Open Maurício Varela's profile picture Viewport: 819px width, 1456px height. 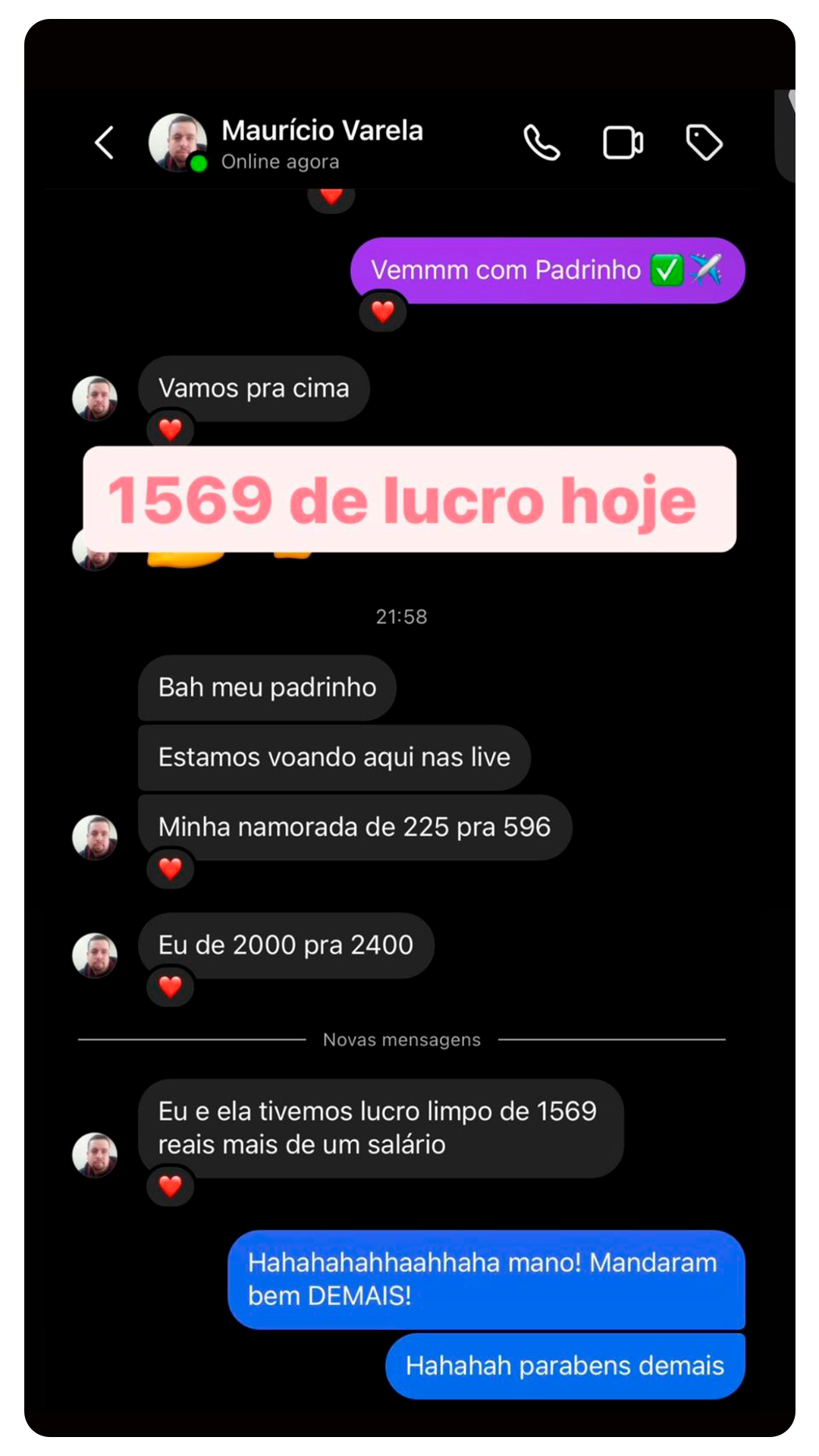(x=177, y=140)
